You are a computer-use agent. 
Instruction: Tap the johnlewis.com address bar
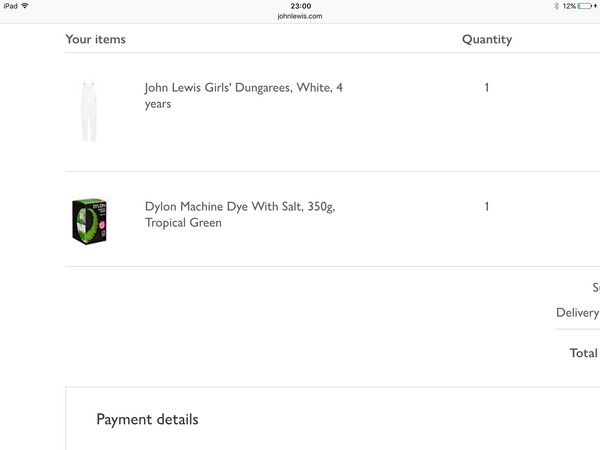(x=299, y=16)
